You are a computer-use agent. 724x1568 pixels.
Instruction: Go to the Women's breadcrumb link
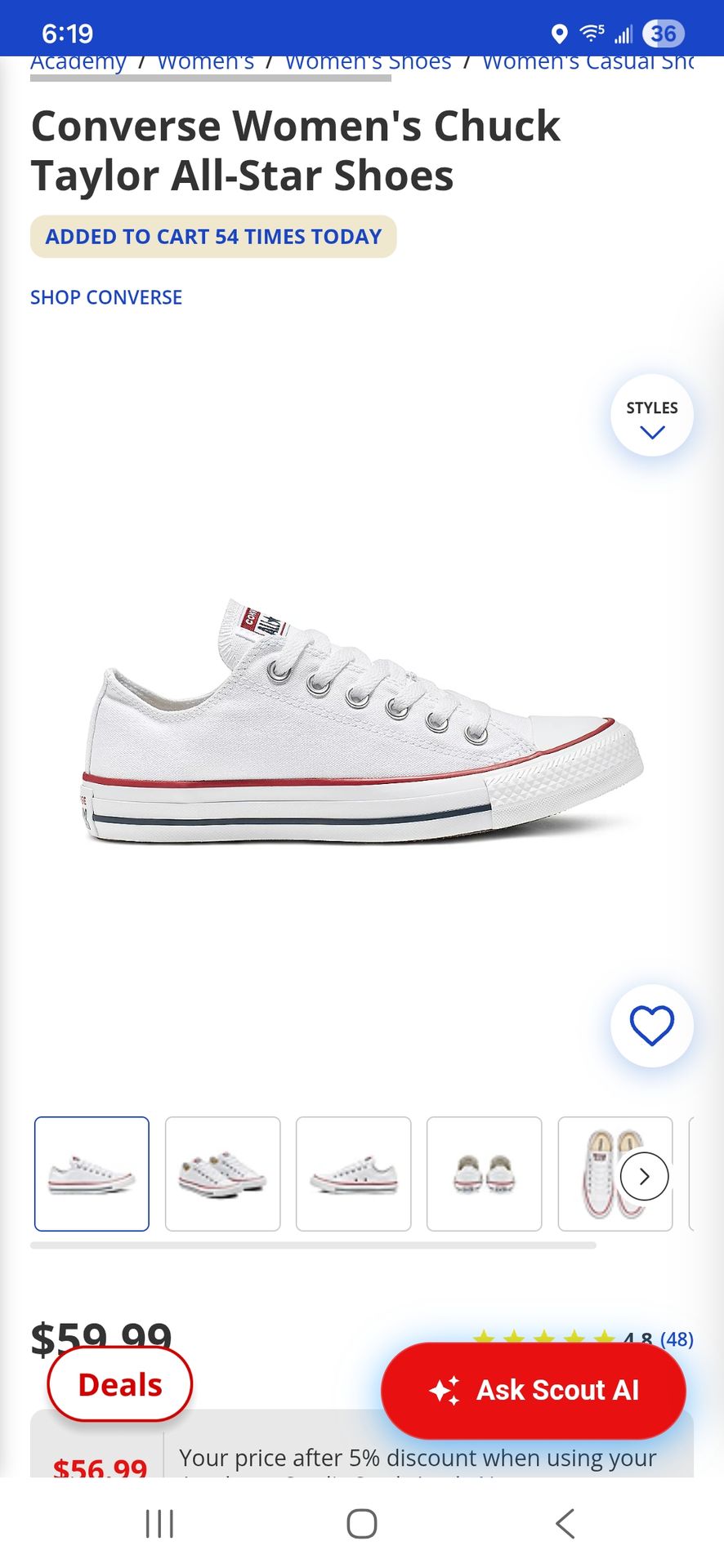(x=206, y=64)
